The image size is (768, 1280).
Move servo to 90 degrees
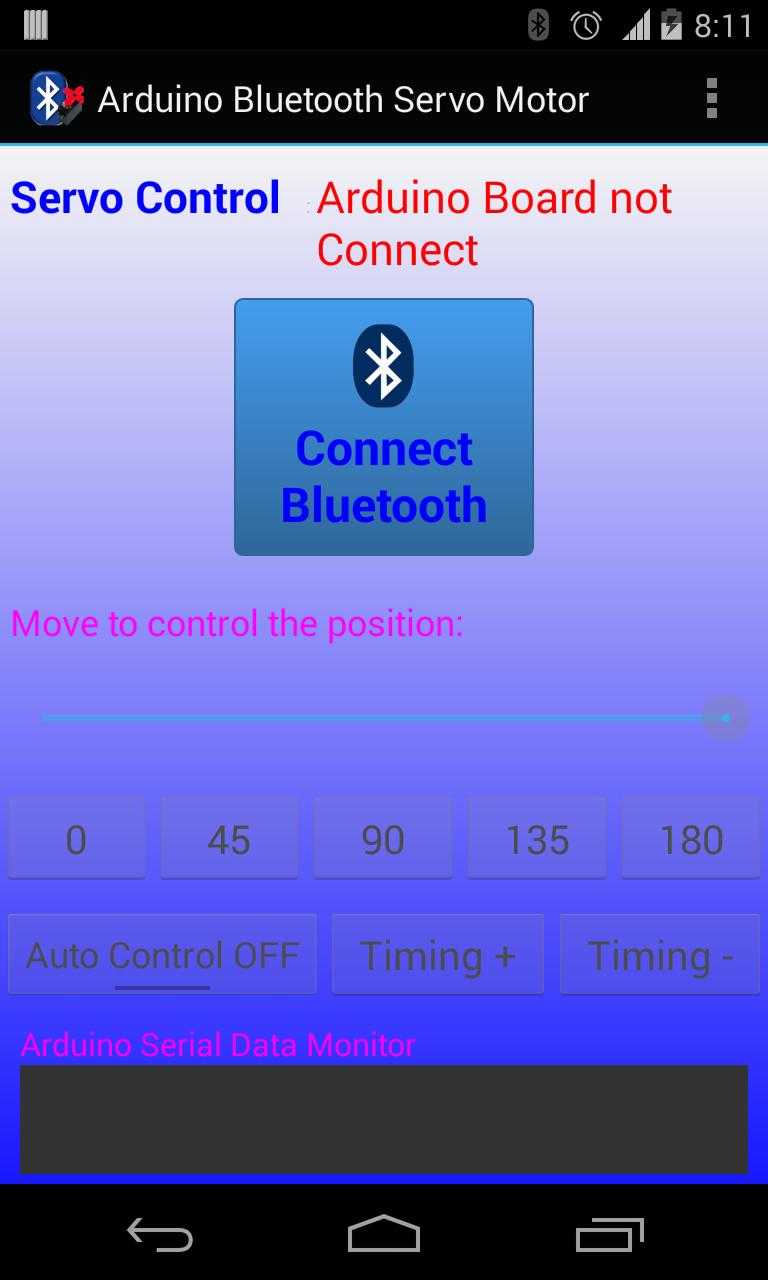point(383,839)
